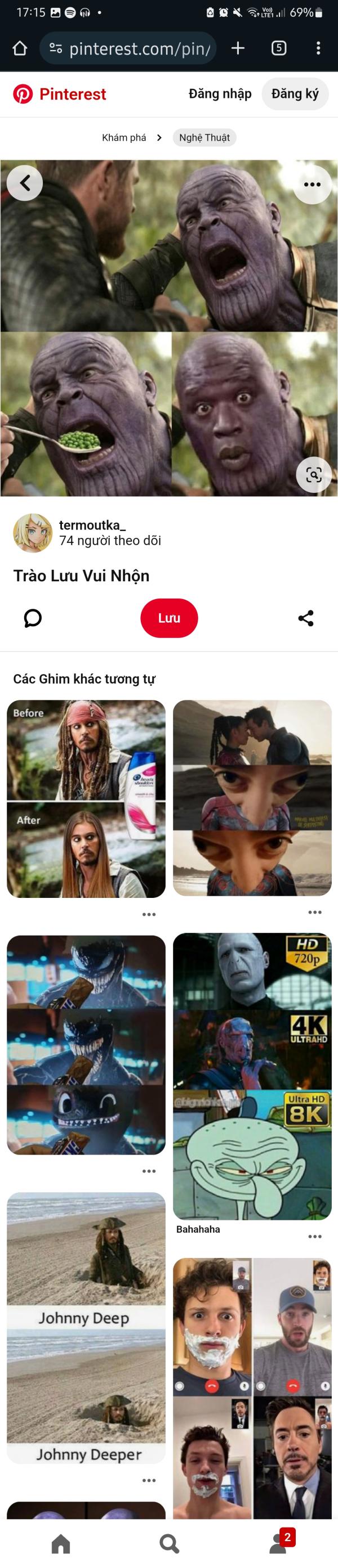Open the Khám phá breadcrumb link
Image resolution: width=338 pixels, height=1568 pixels.
(123, 138)
